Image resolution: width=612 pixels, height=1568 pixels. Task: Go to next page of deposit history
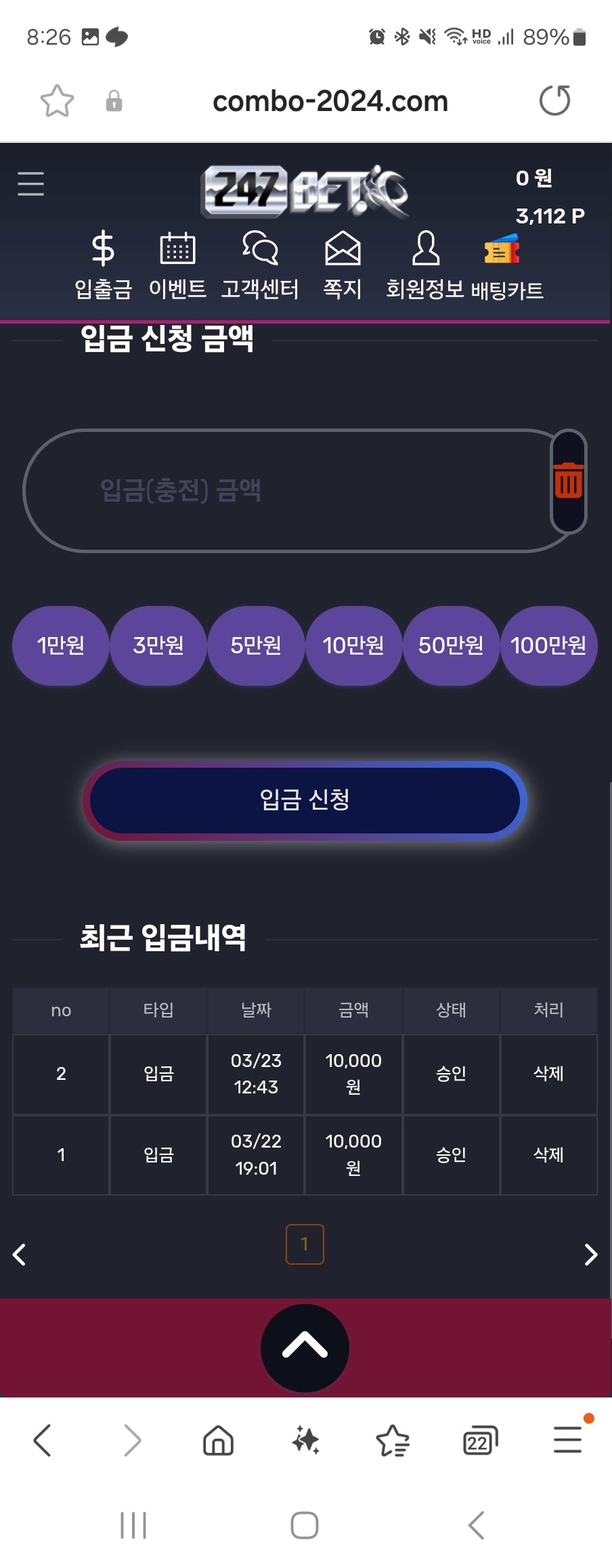(590, 1255)
